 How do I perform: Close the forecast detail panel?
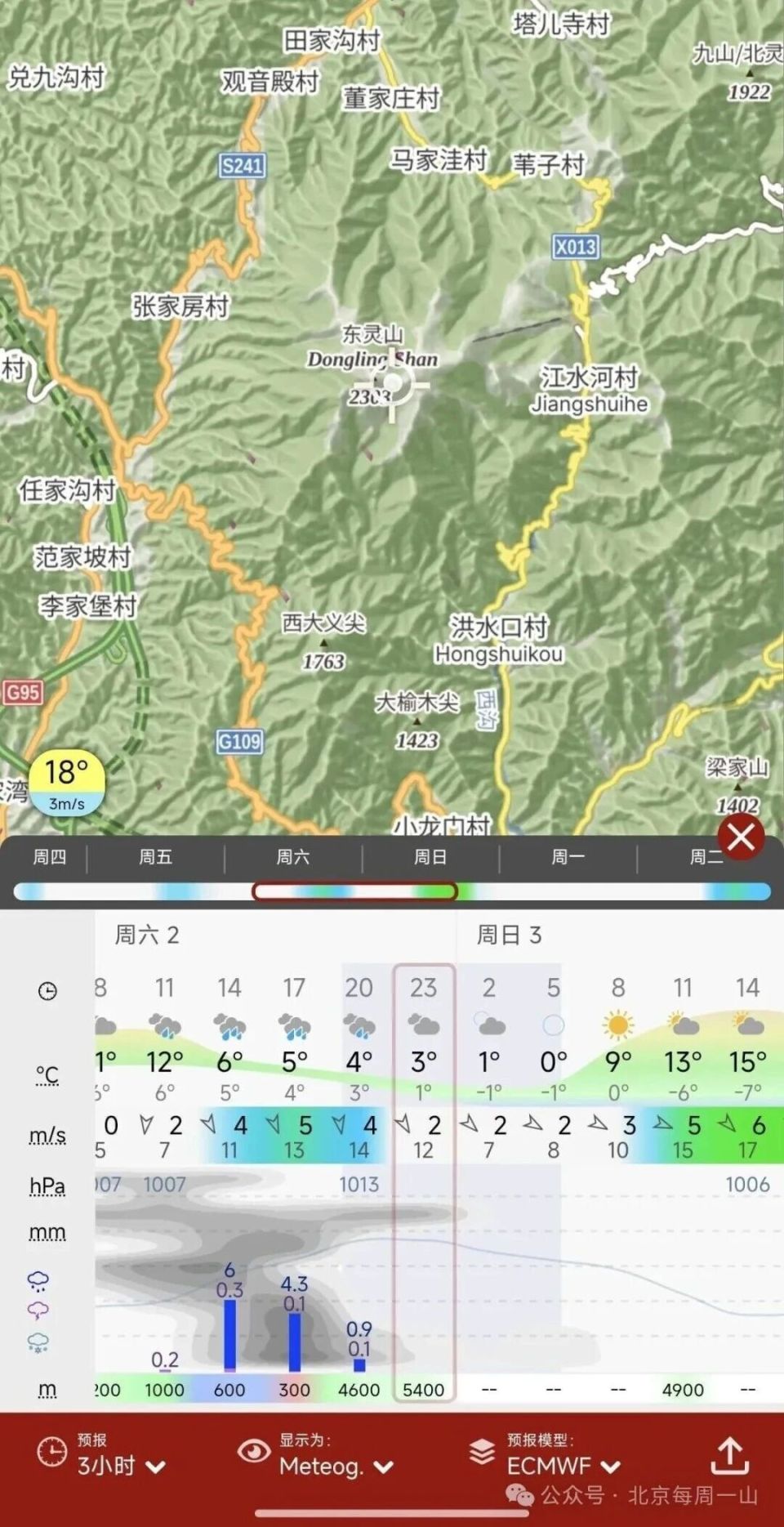(741, 837)
